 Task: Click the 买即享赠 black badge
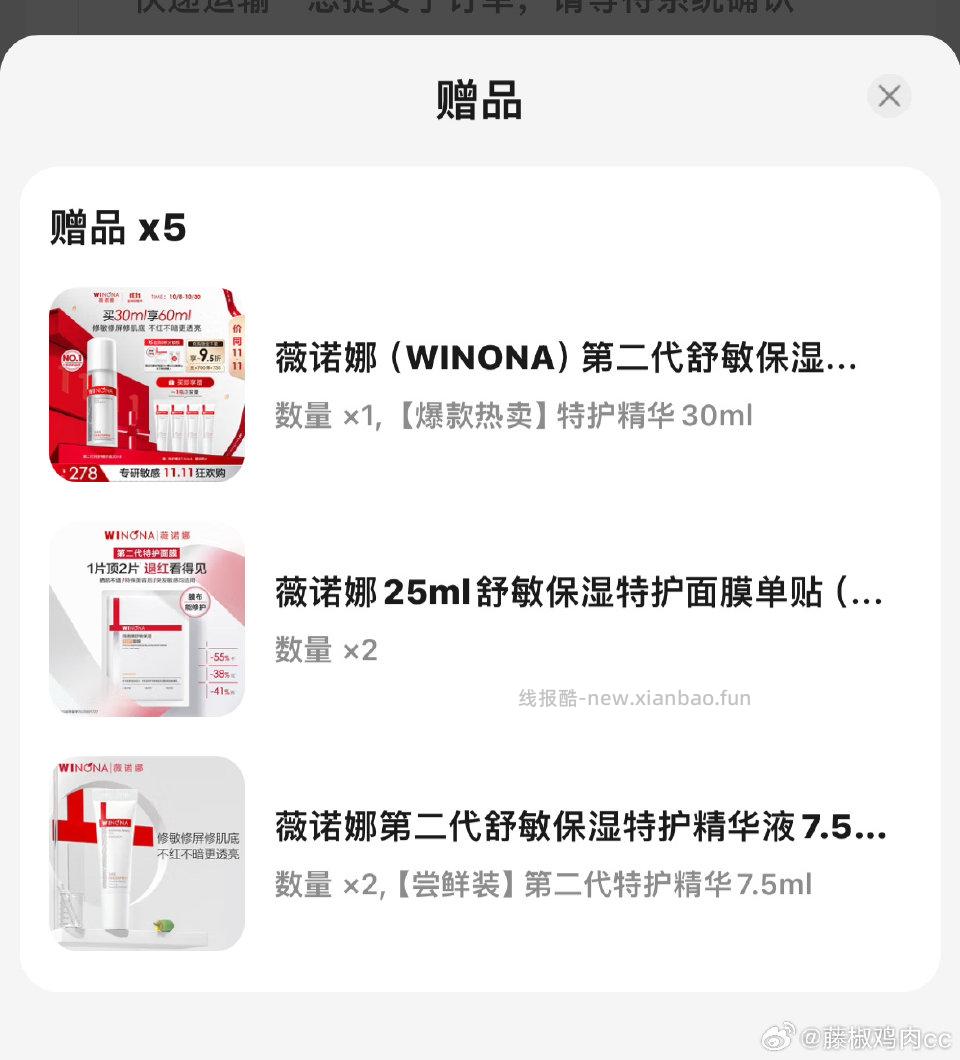coord(187,383)
